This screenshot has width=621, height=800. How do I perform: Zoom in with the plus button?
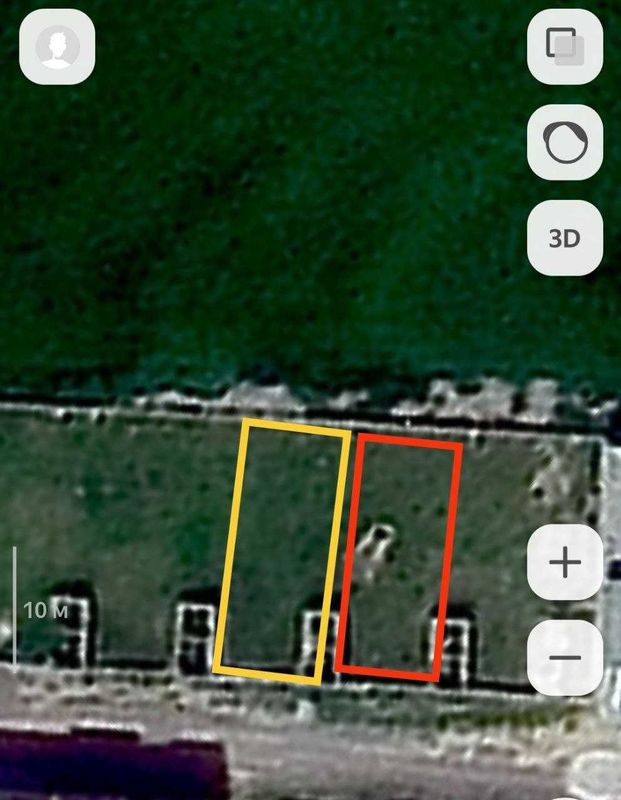click(x=565, y=563)
